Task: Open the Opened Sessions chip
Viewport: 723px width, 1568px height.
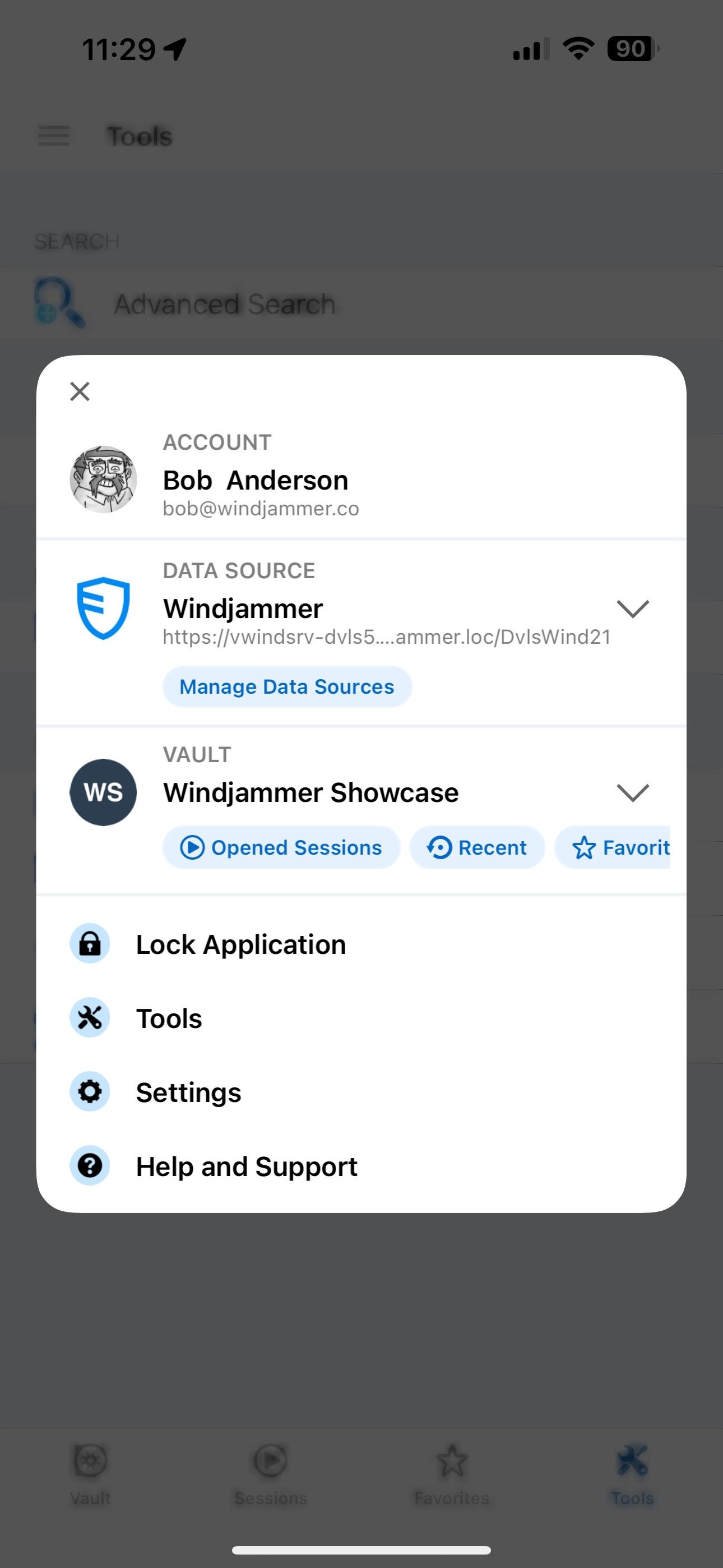Action: [281, 847]
